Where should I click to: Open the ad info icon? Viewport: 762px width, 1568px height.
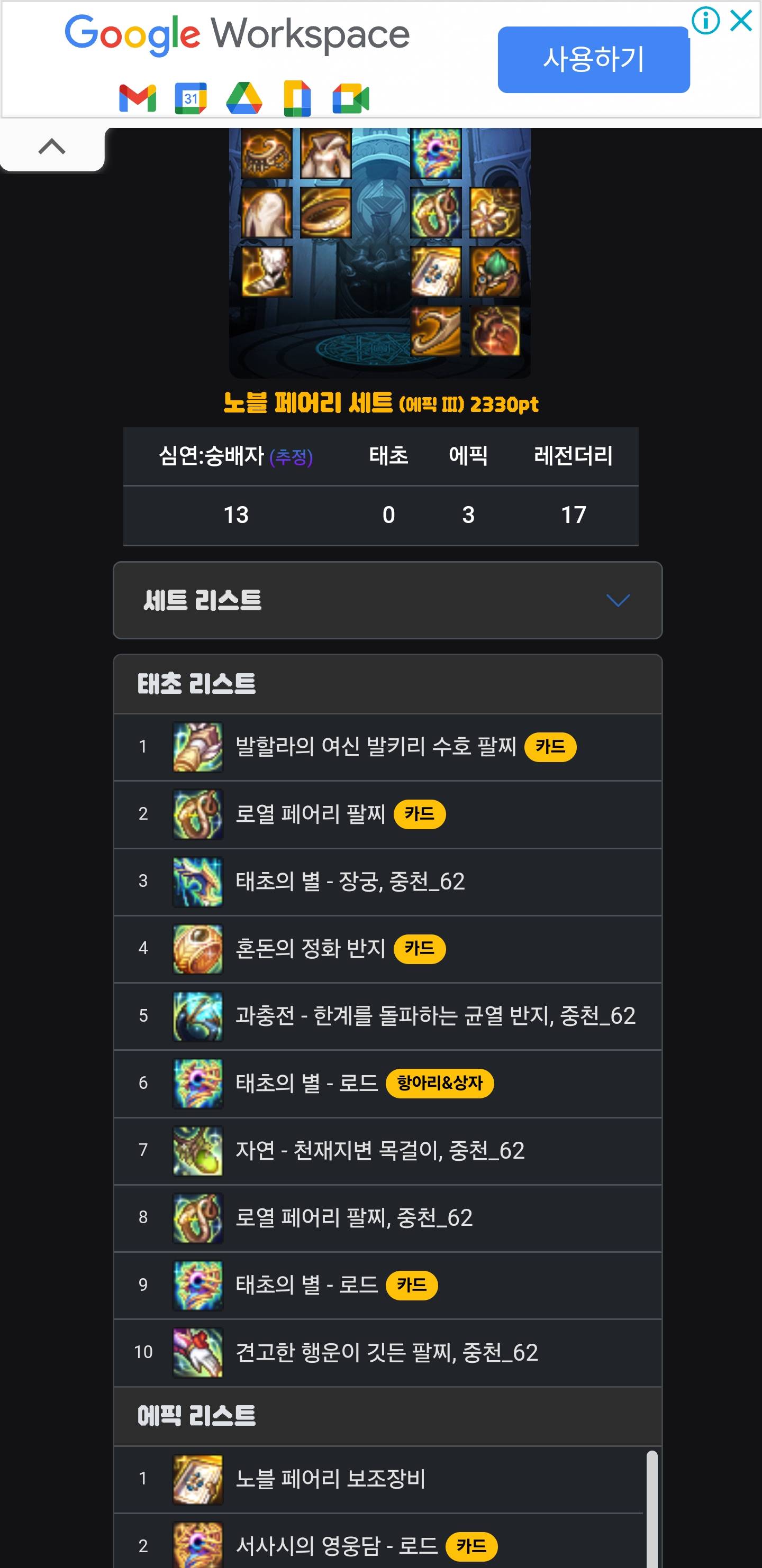pyautogui.click(x=705, y=21)
